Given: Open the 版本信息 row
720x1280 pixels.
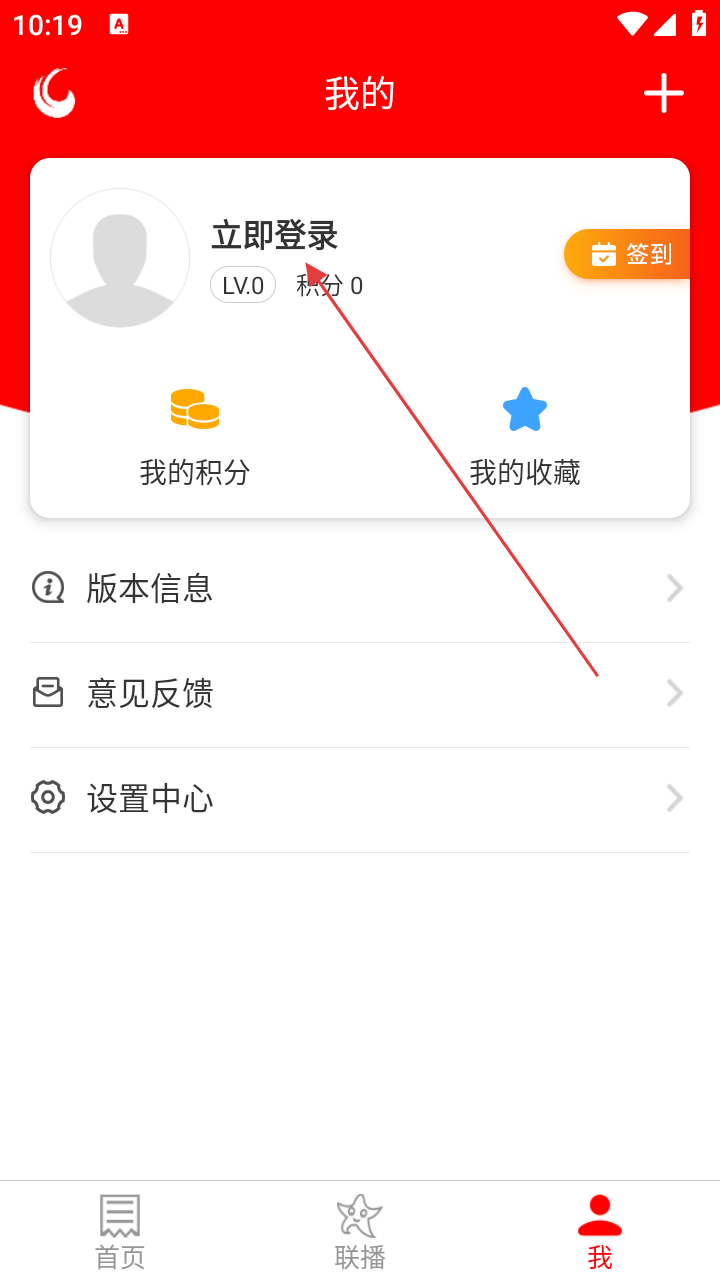Looking at the screenshot, I should [x=360, y=589].
